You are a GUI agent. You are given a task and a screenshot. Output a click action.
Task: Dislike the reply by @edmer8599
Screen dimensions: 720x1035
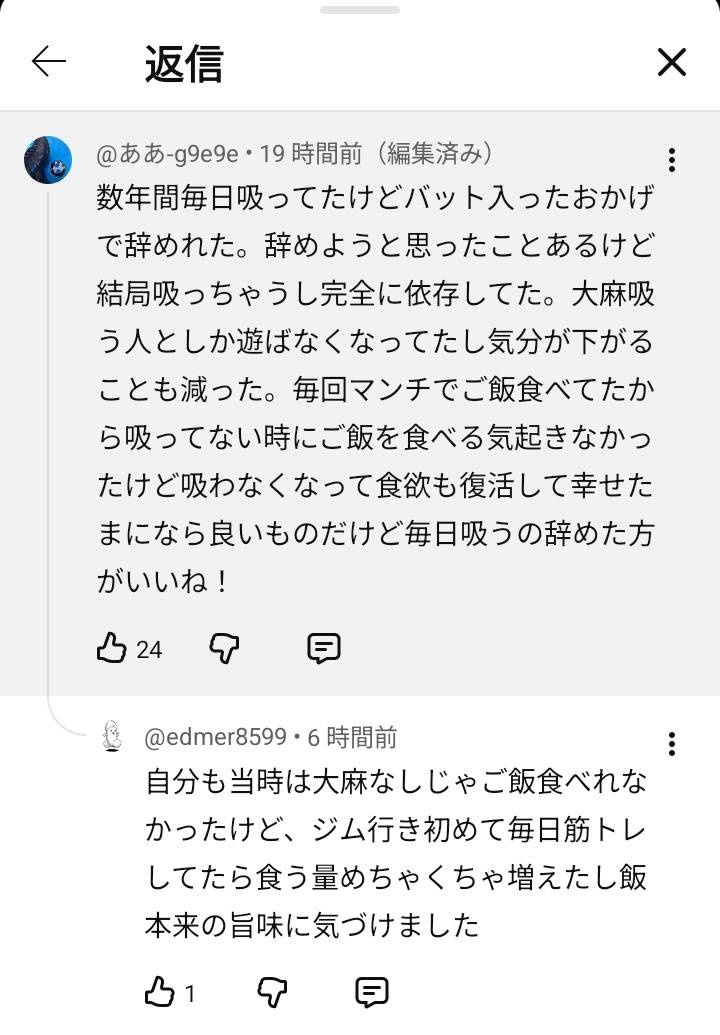(272, 992)
